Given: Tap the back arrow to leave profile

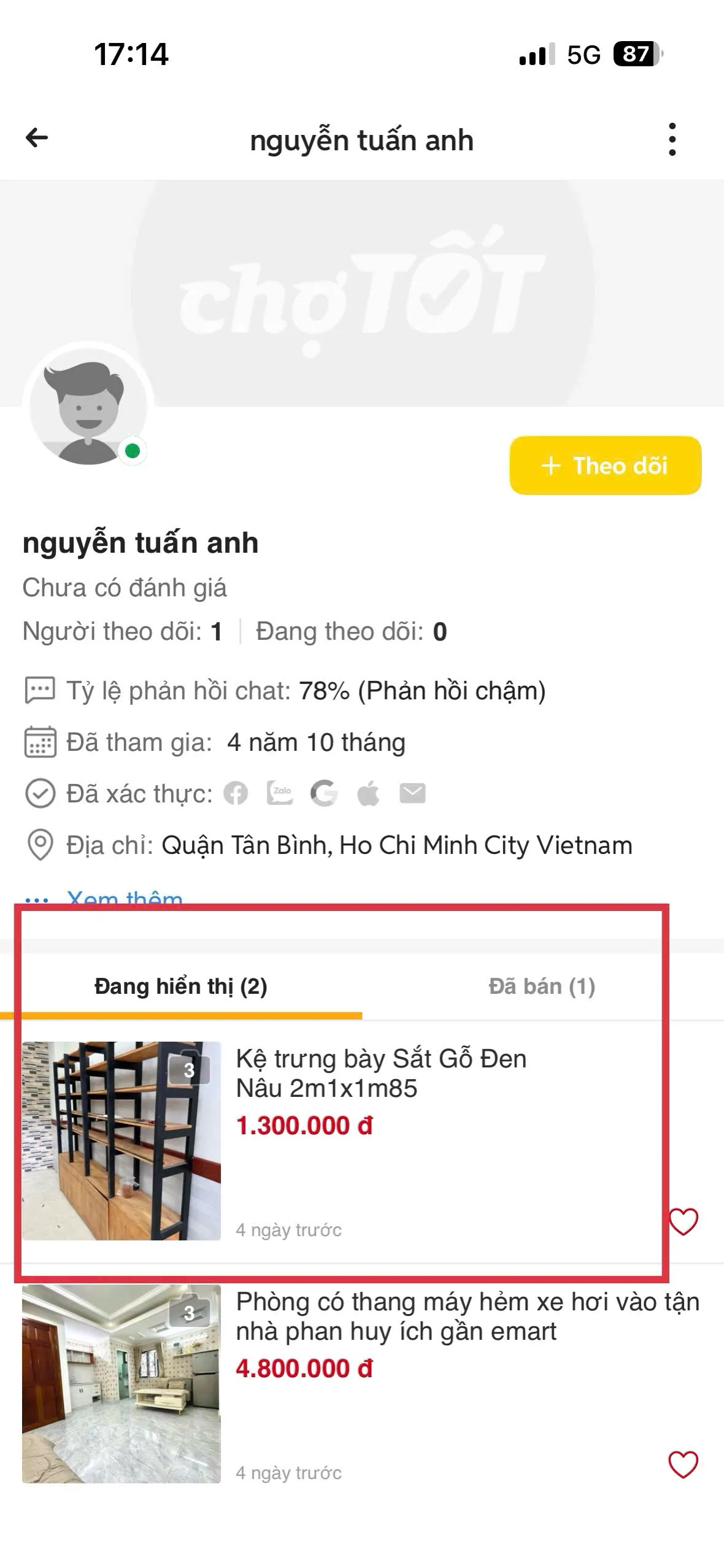Looking at the screenshot, I should [x=37, y=138].
